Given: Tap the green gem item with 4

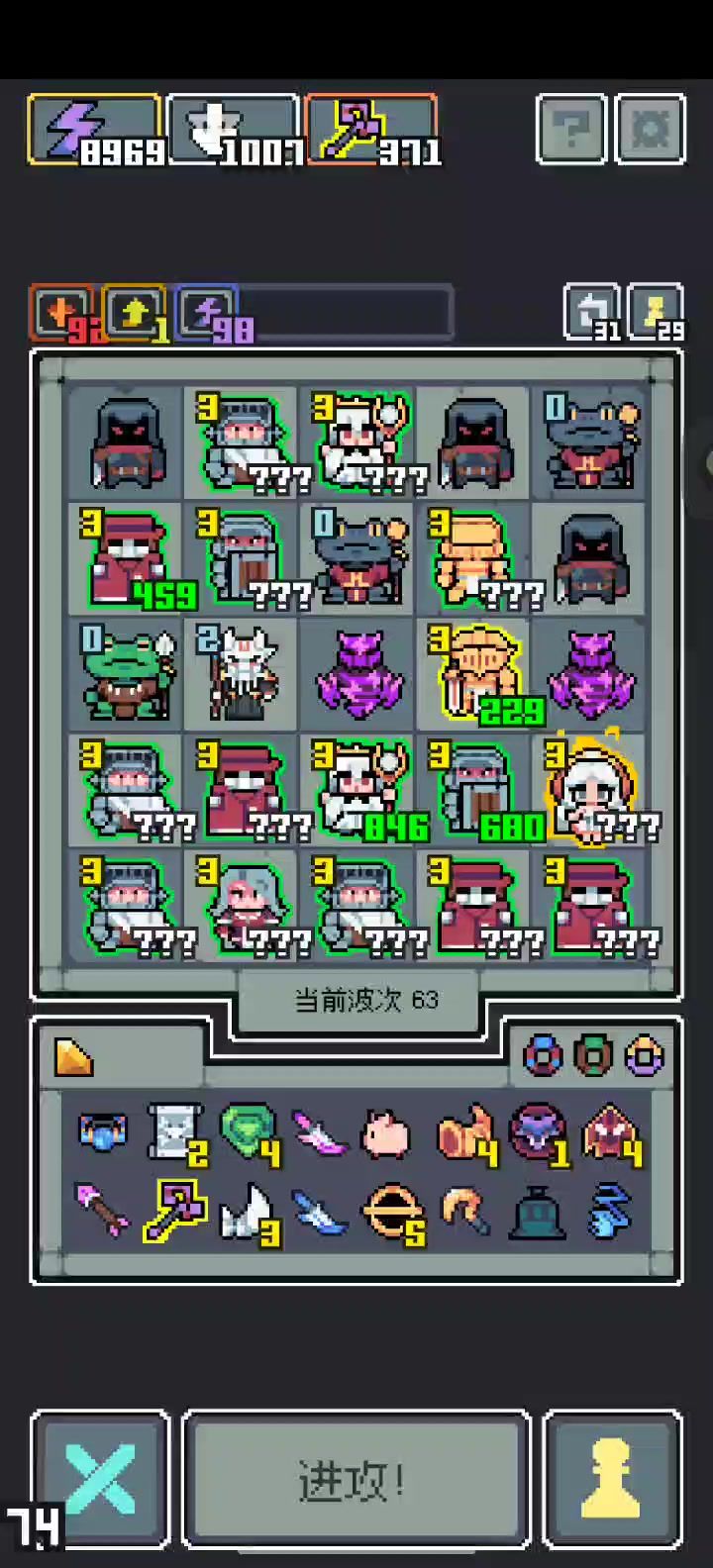Looking at the screenshot, I should 248,1133.
